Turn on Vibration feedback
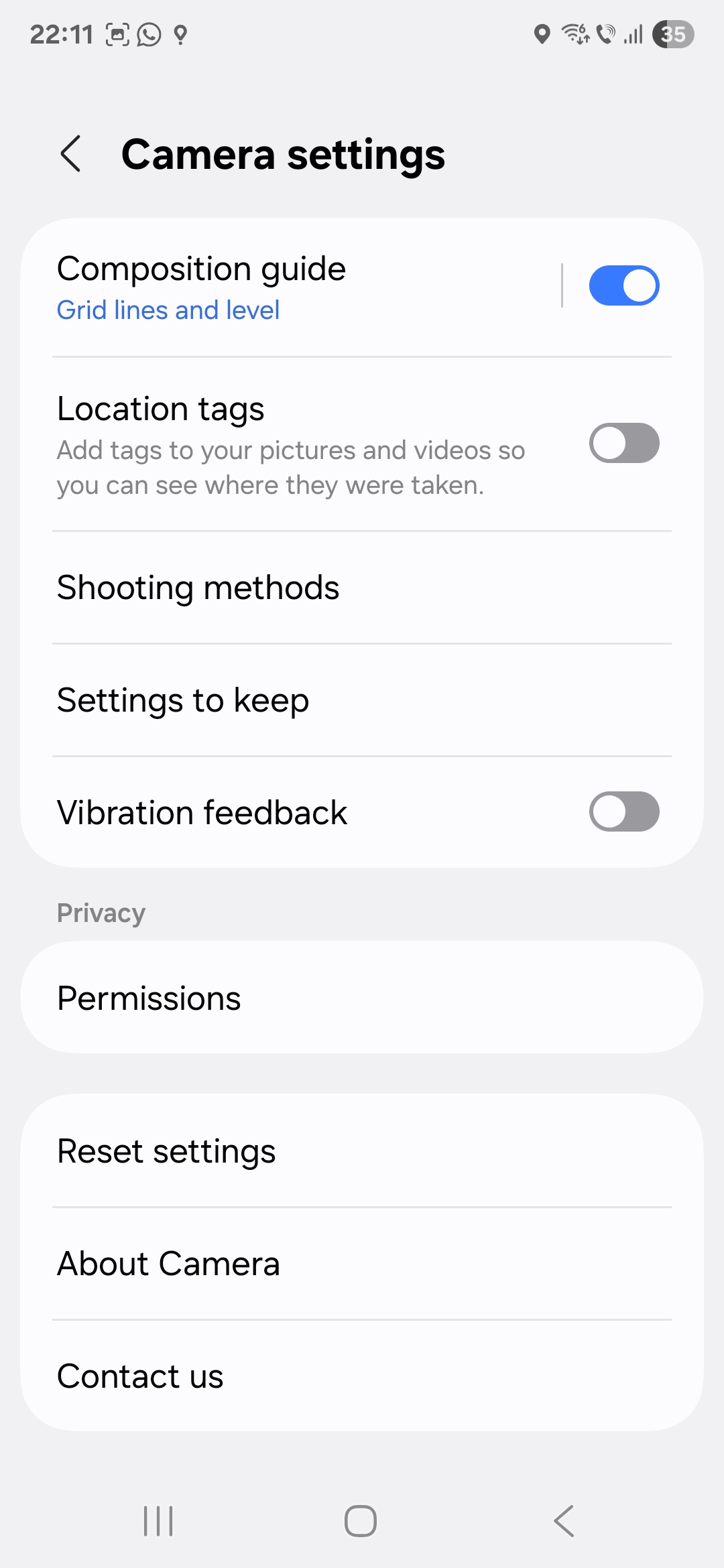Viewport: 724px width, 1568px height. pos(623,811)
